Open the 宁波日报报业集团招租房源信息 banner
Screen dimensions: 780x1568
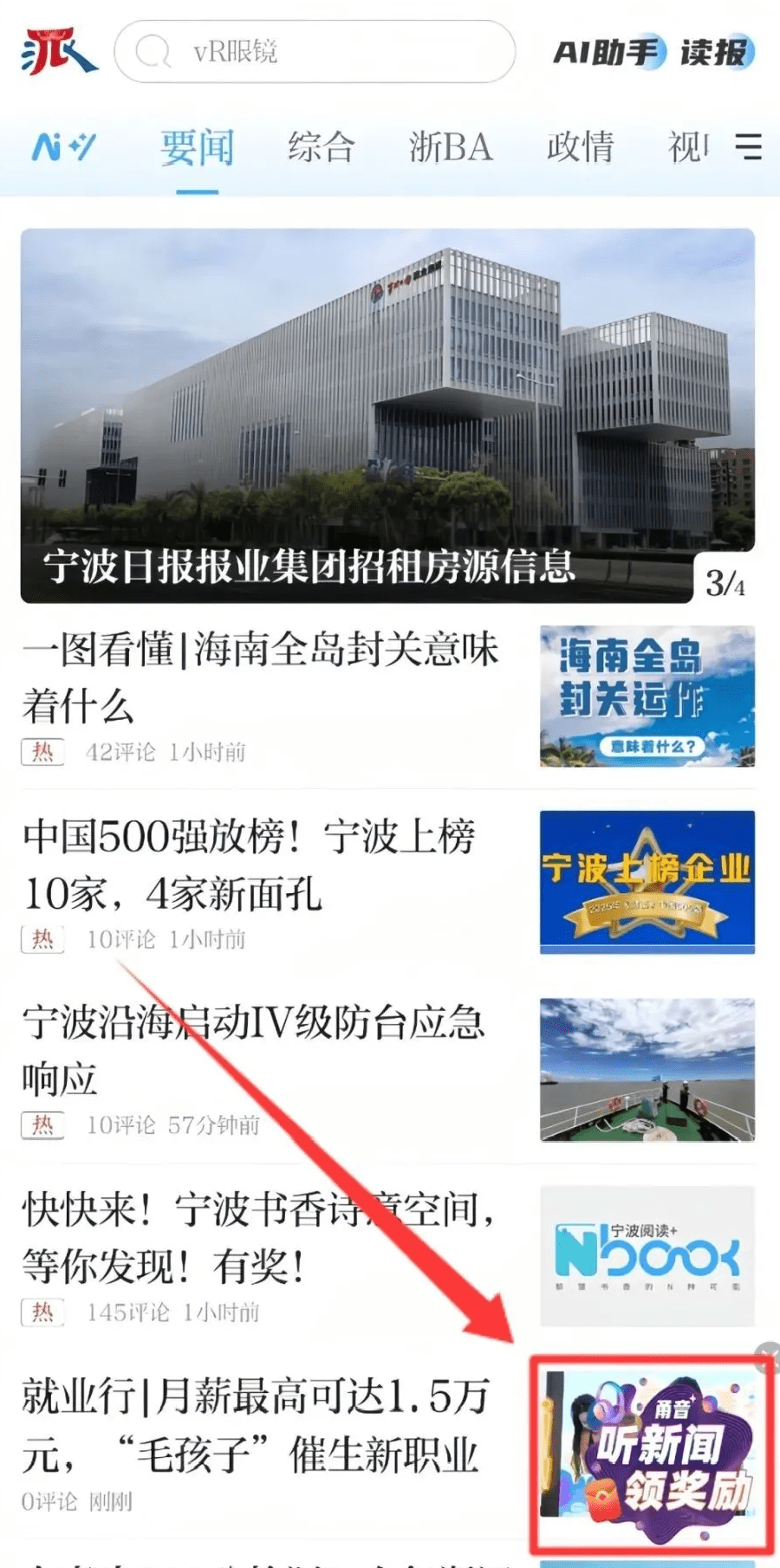[387, 416]
